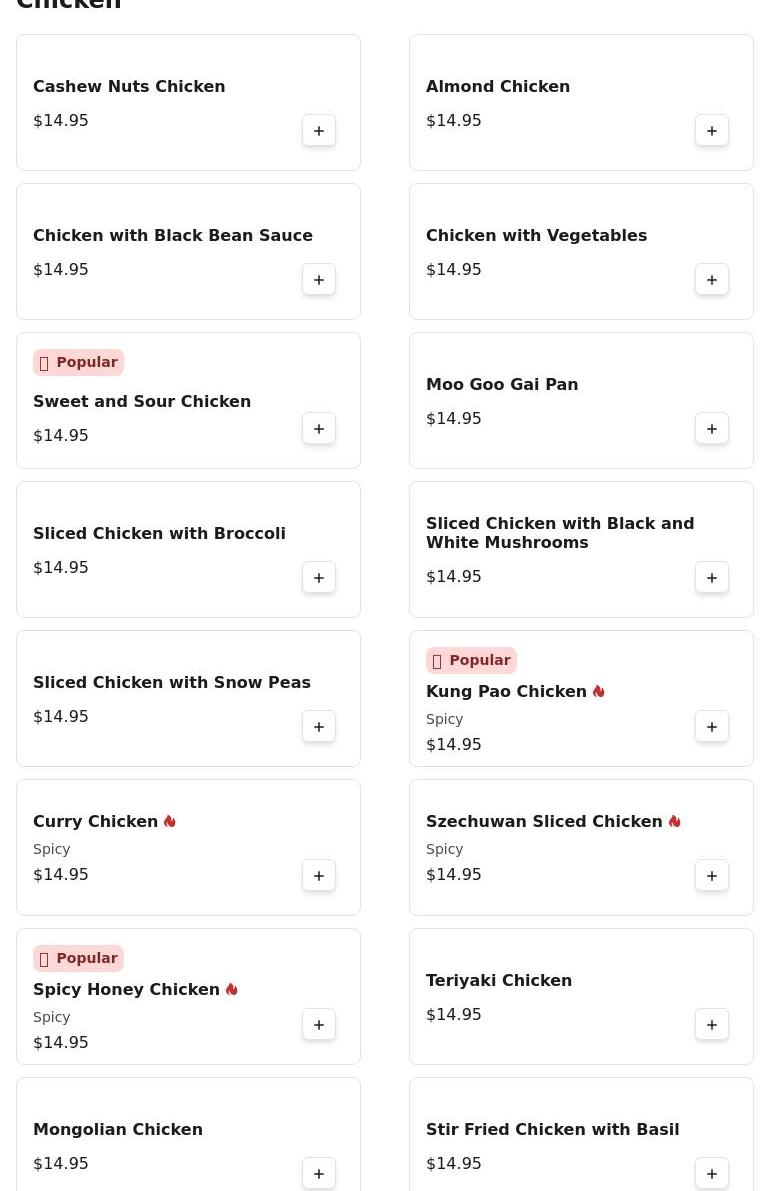Add Stir Fried Chicken with Basil
This screenshot has height=1191, width=770.
(712, 1174)
